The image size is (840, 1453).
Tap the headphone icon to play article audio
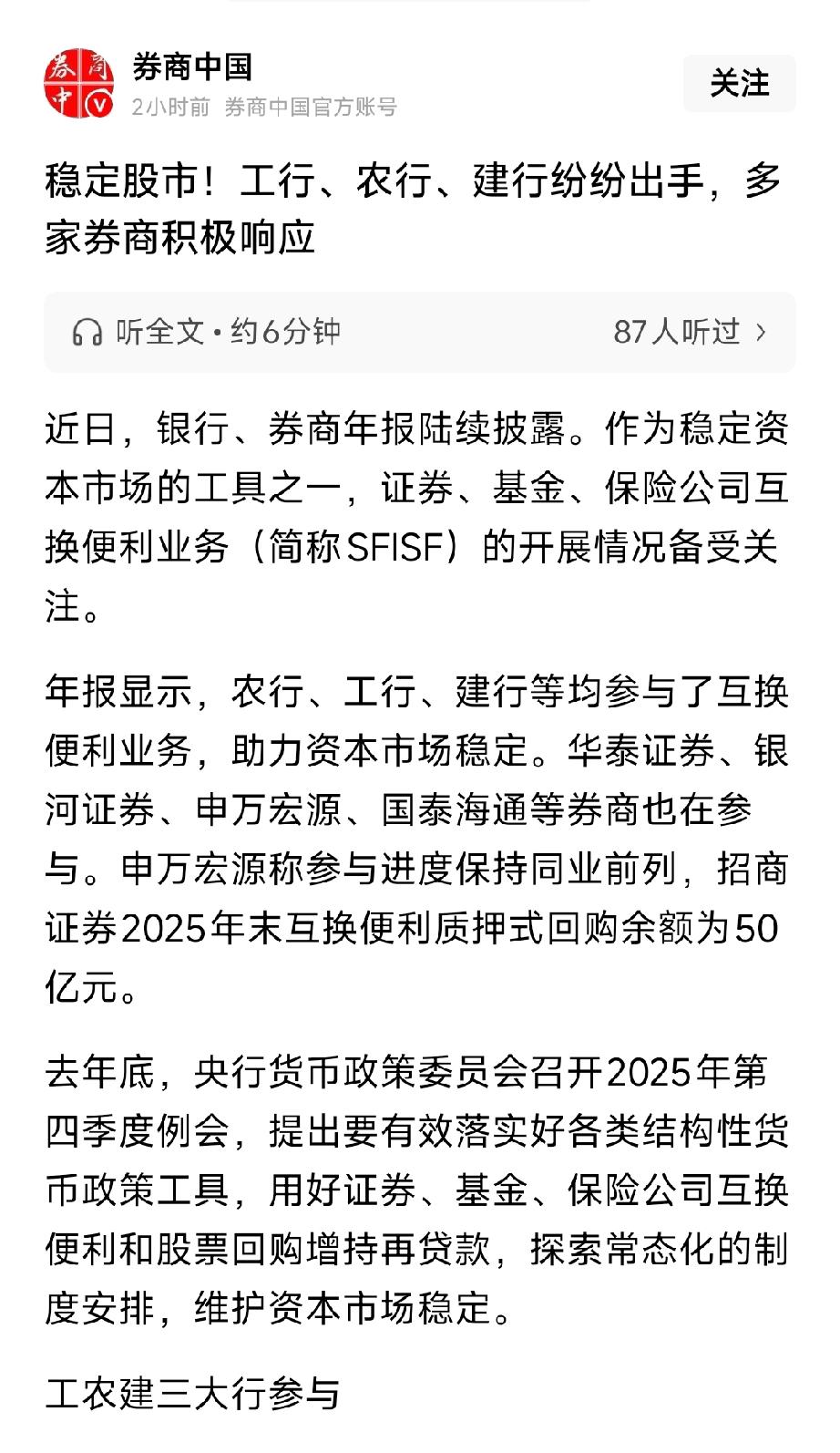click(x=87, y=332)
